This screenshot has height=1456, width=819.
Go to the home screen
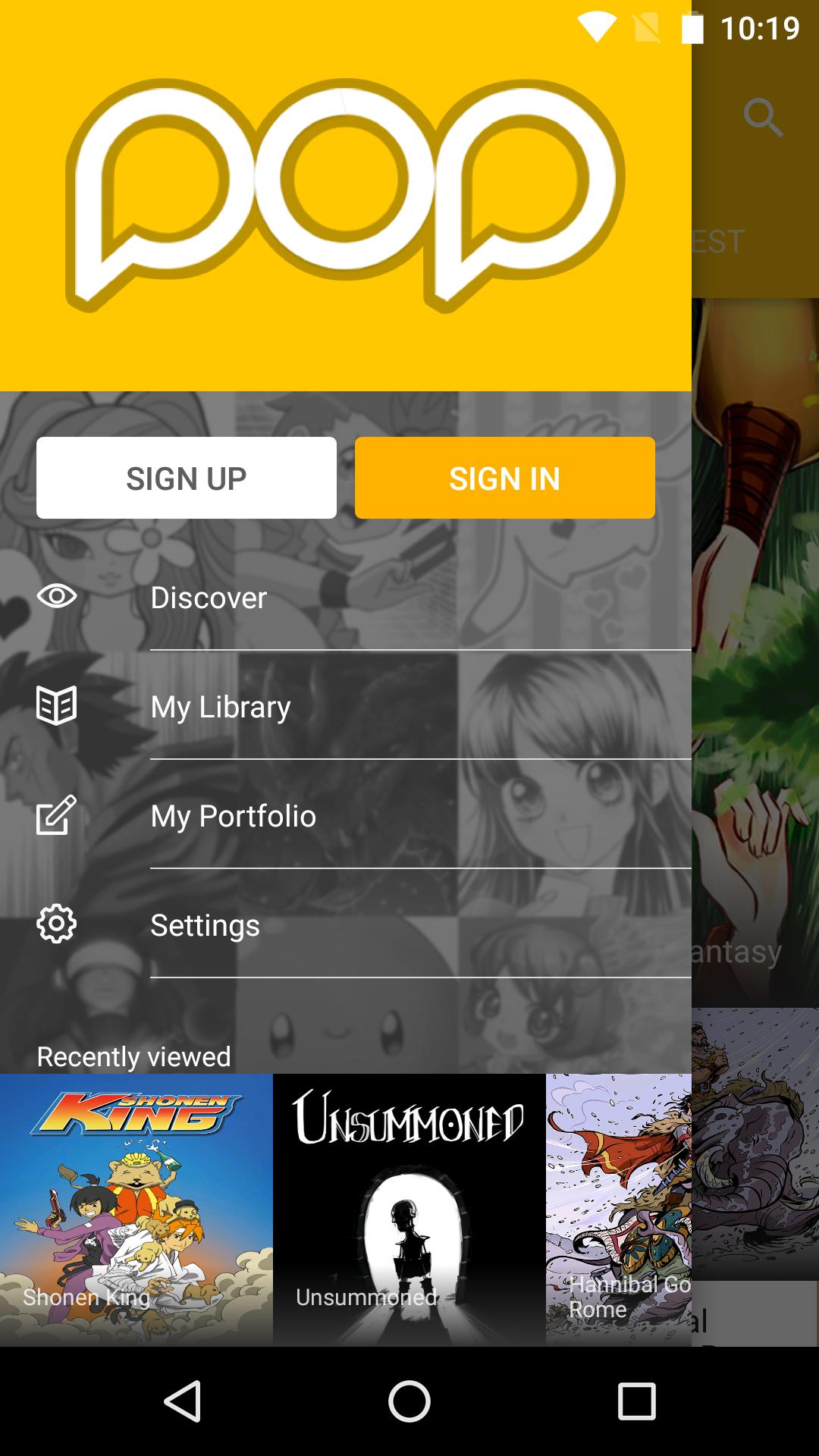409,1401
